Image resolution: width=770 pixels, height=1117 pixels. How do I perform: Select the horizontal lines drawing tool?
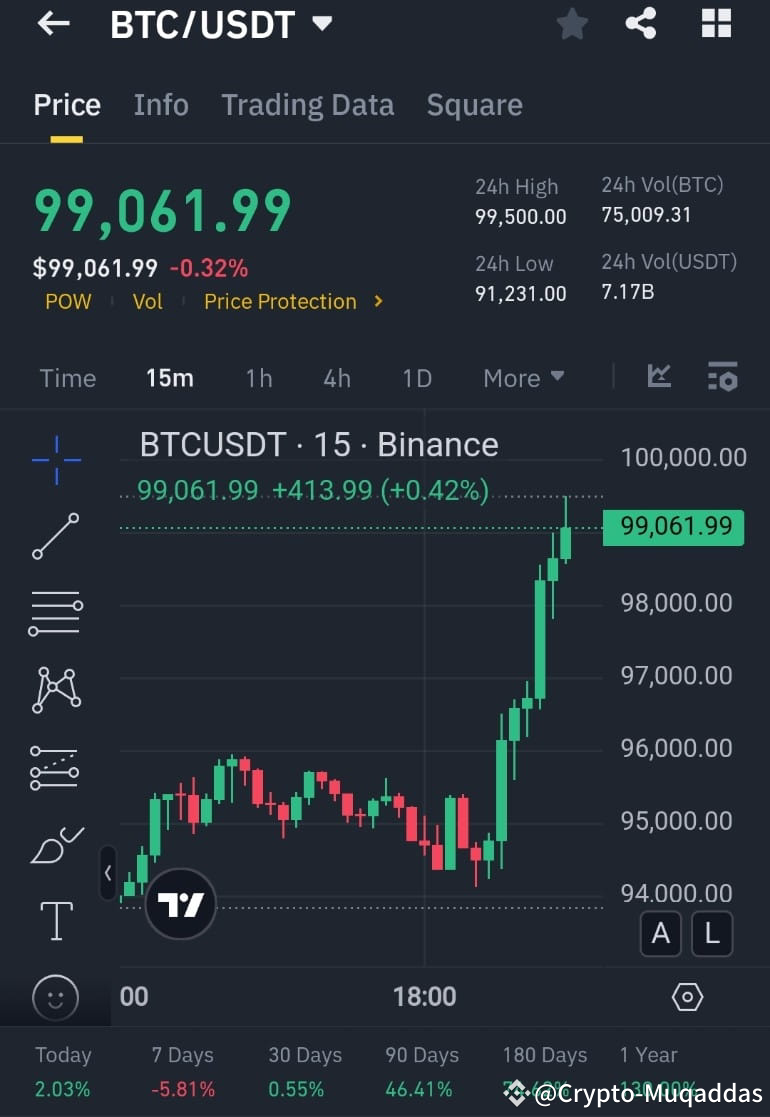pyautogui.click(x=55, y=613)
